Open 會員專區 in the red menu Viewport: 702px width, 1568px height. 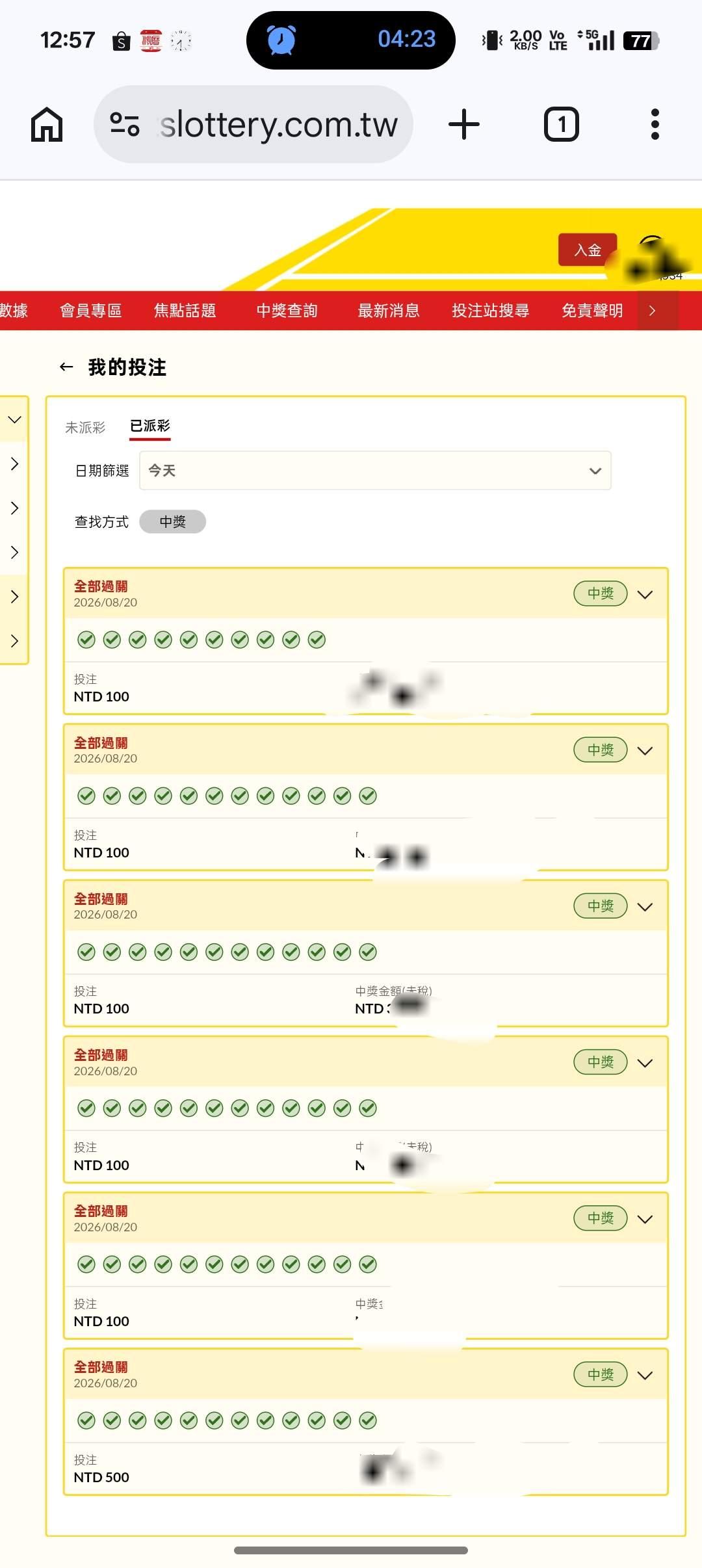pyautogui.click(x=91, y=311)
